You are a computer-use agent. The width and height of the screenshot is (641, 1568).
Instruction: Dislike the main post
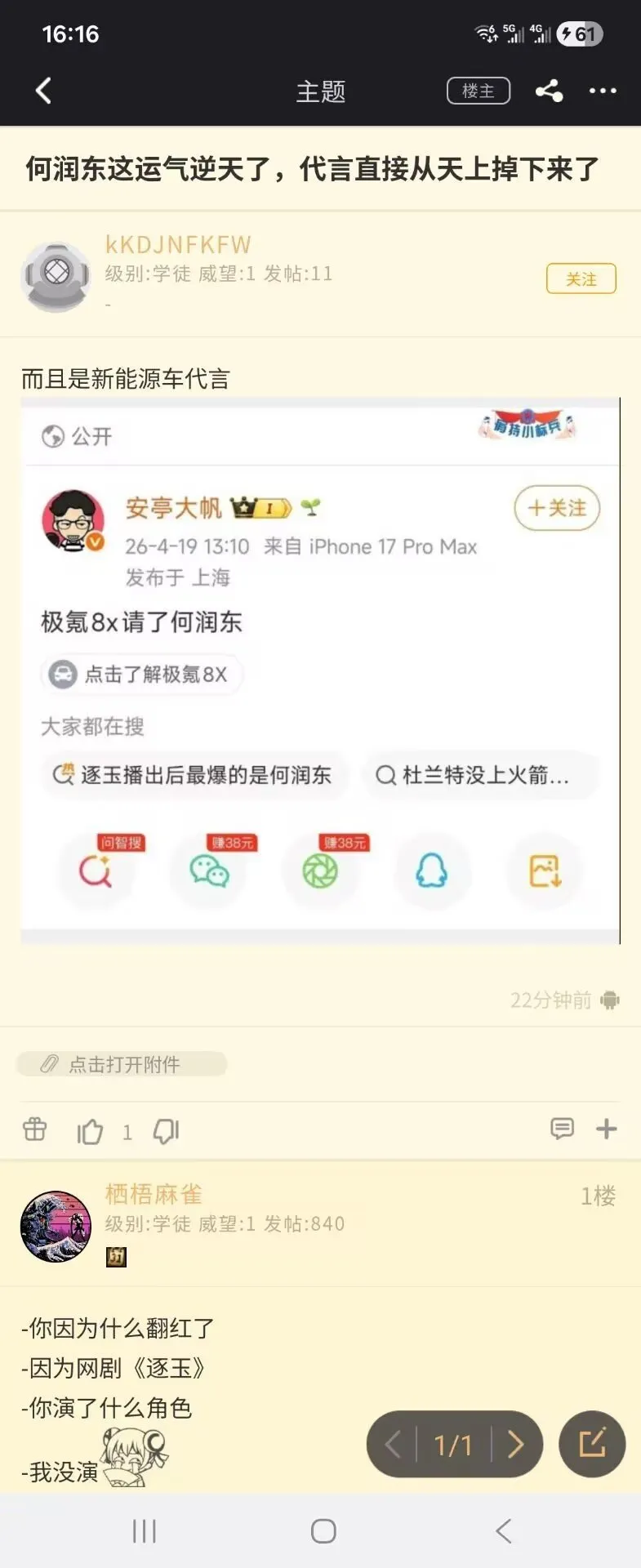click(x=166, y=1131)
